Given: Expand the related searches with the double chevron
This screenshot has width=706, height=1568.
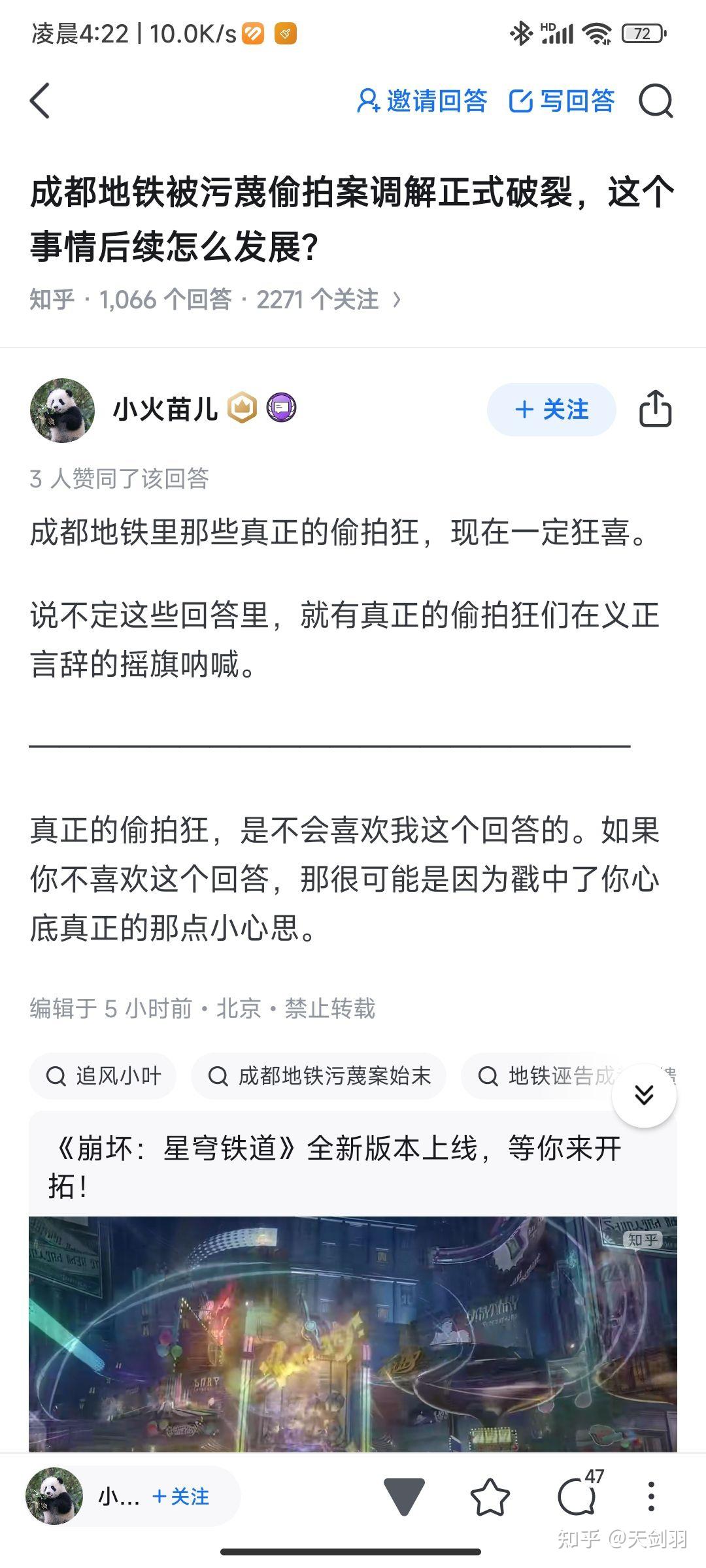Looking at the screenshot, I should (644, 1095).
